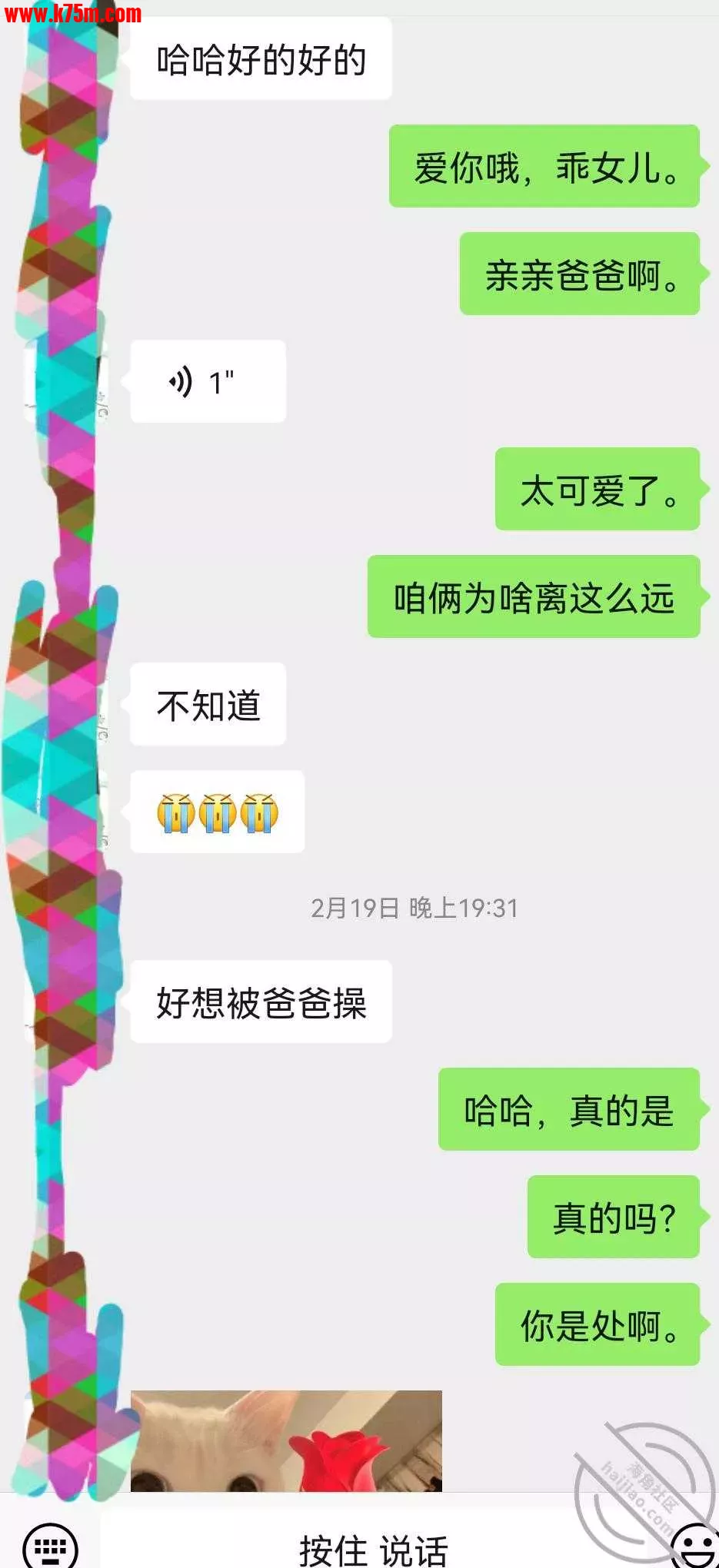Open the cat photo in the chat

click(286, 1440)
